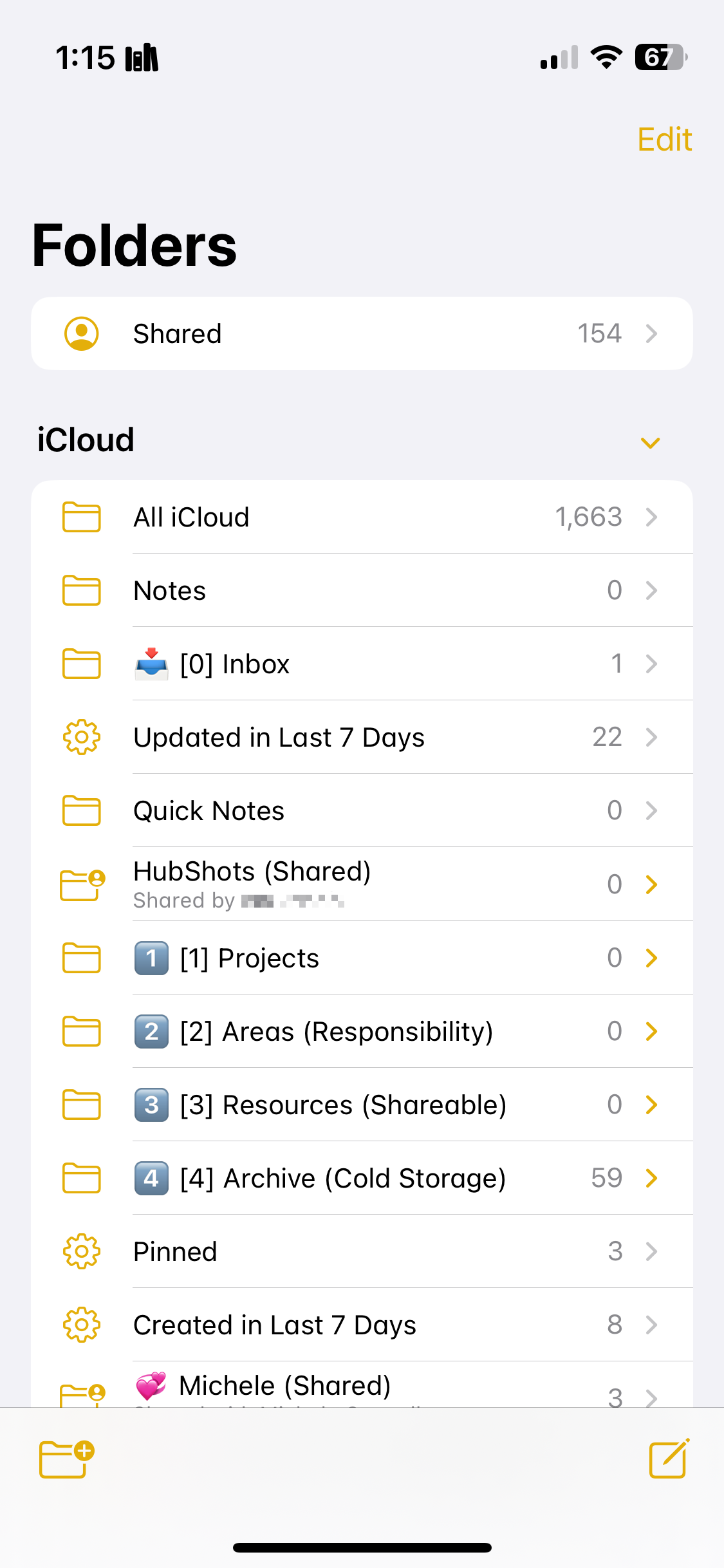Open the Michele (Shared) folder
Screen dimensions: 724x1568
[362, 1388]
